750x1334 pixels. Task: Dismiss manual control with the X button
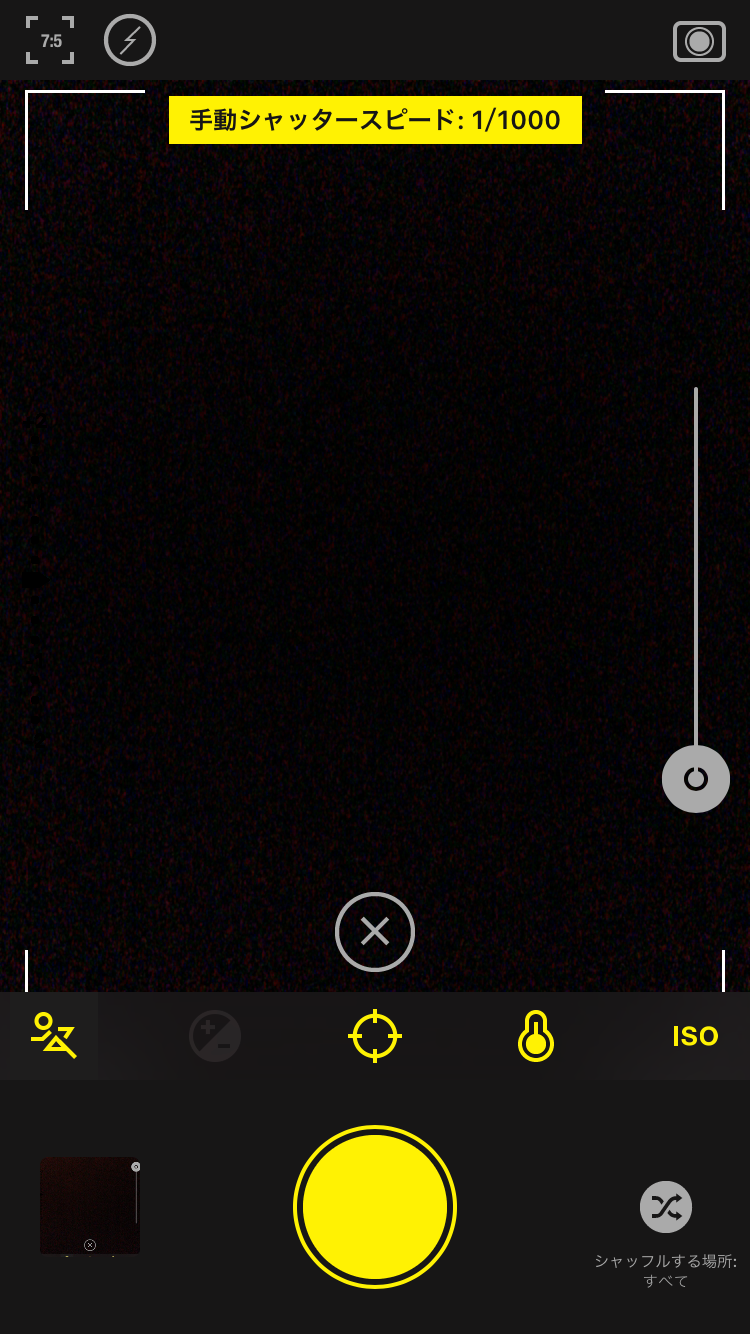coord(375,932)
